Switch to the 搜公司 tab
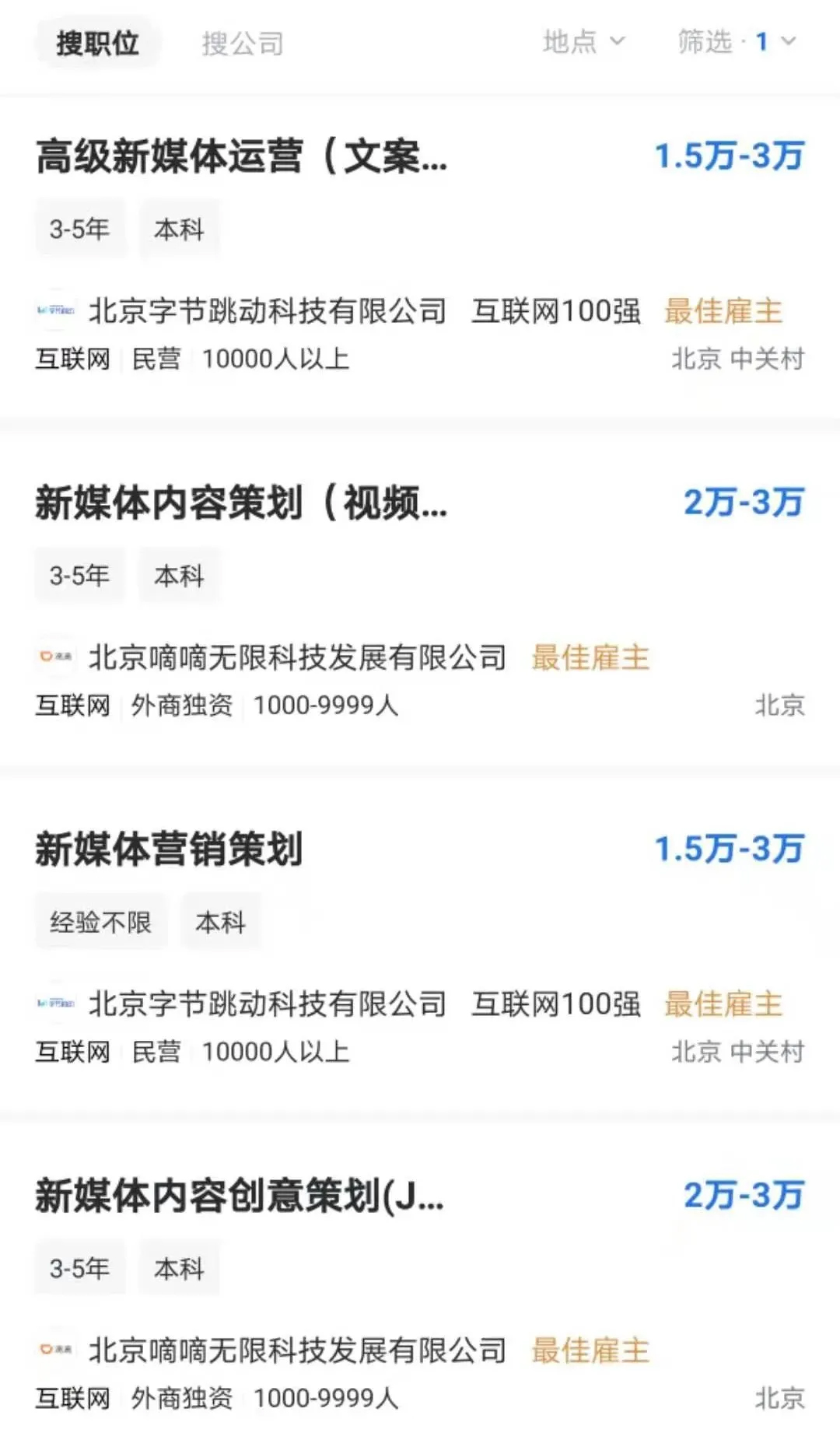The height and width of the screenshot is (1447, 840). click(x=241, y=45)
